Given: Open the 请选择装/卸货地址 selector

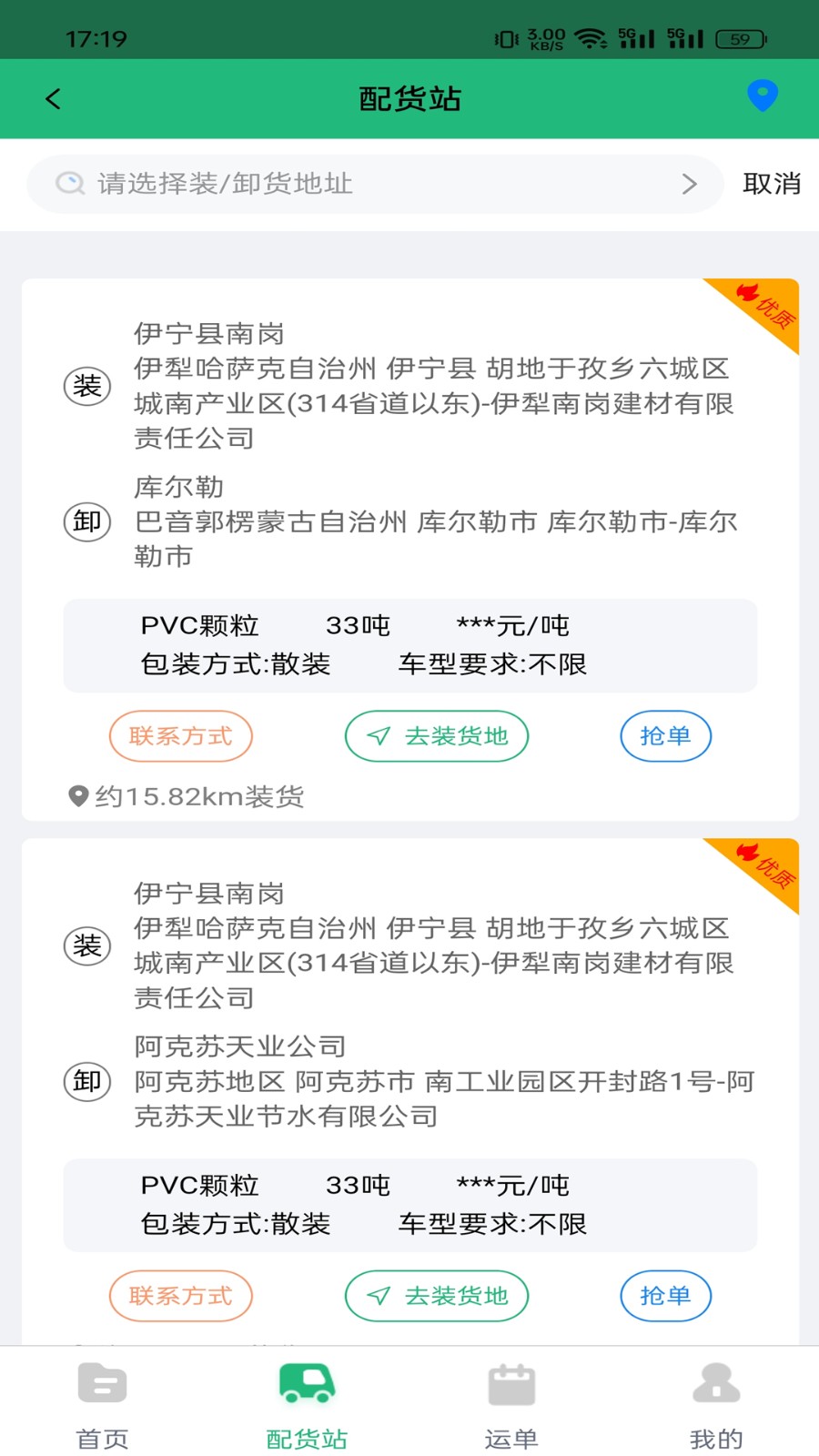Looking at the screenshot, I should (364, 183).
